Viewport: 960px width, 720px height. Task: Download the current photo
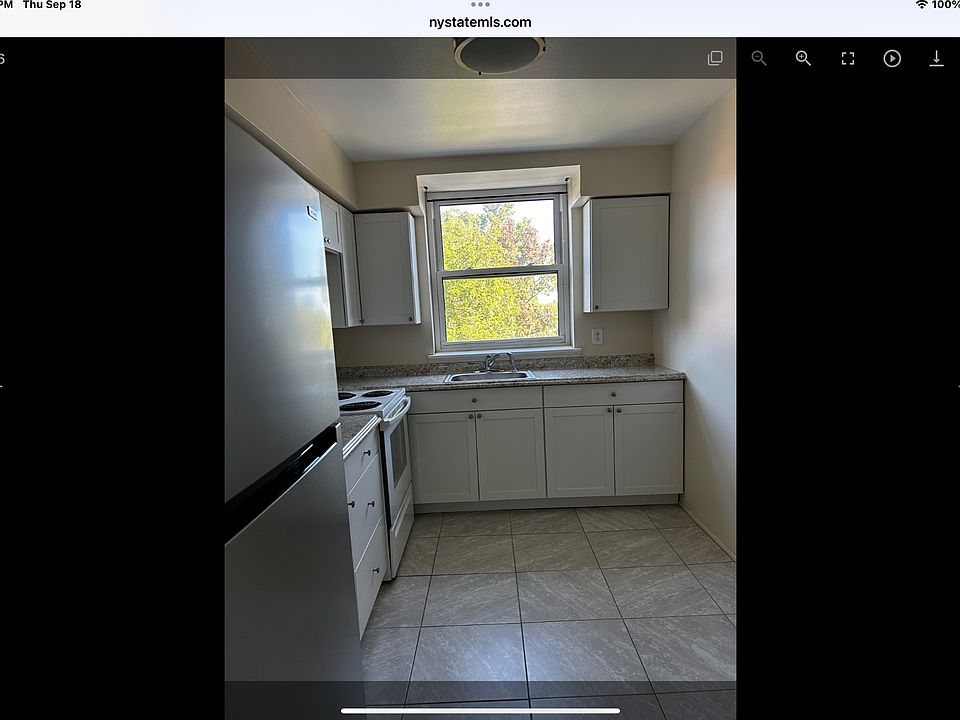(x=936, y=58)
